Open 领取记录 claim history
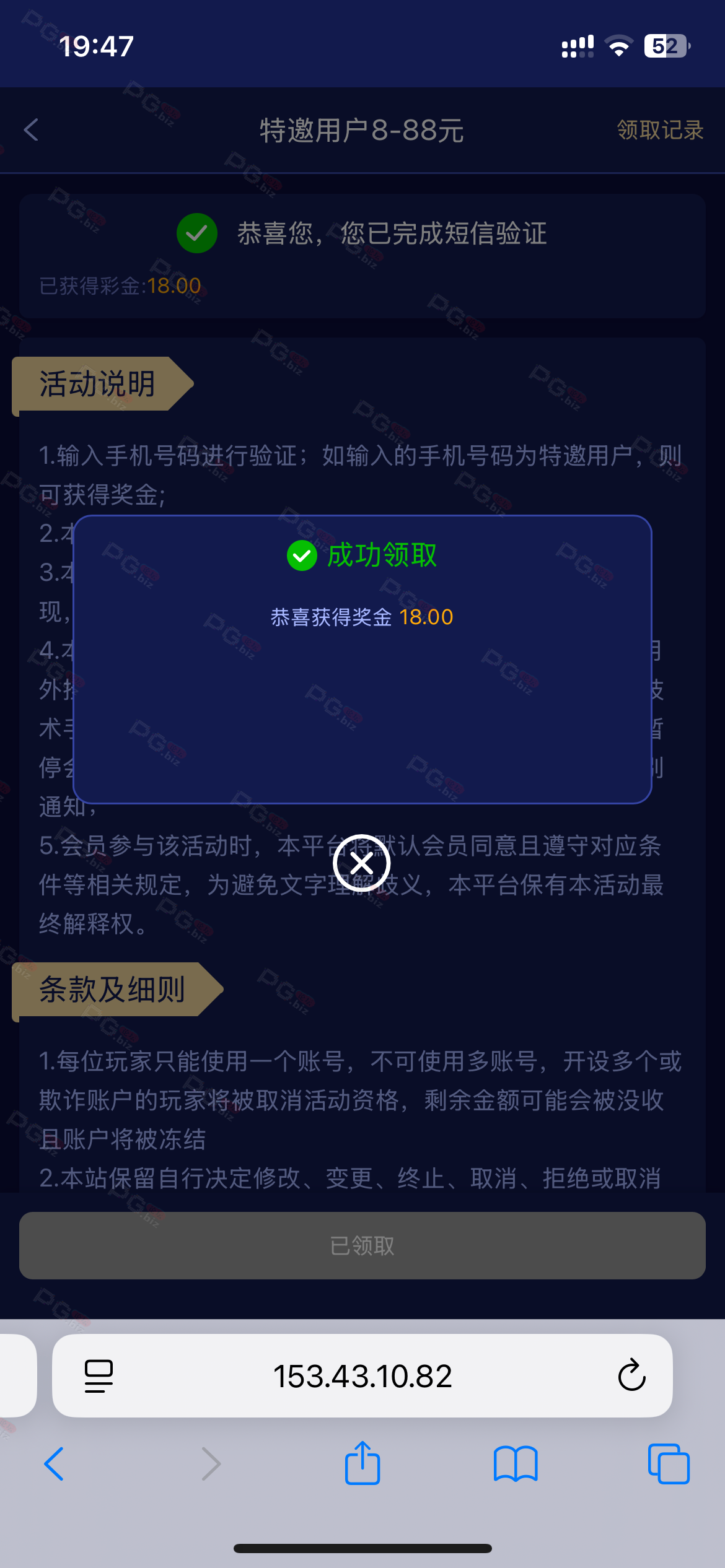This screenshot has width=725, height=1568. click(x=660, y=130)
